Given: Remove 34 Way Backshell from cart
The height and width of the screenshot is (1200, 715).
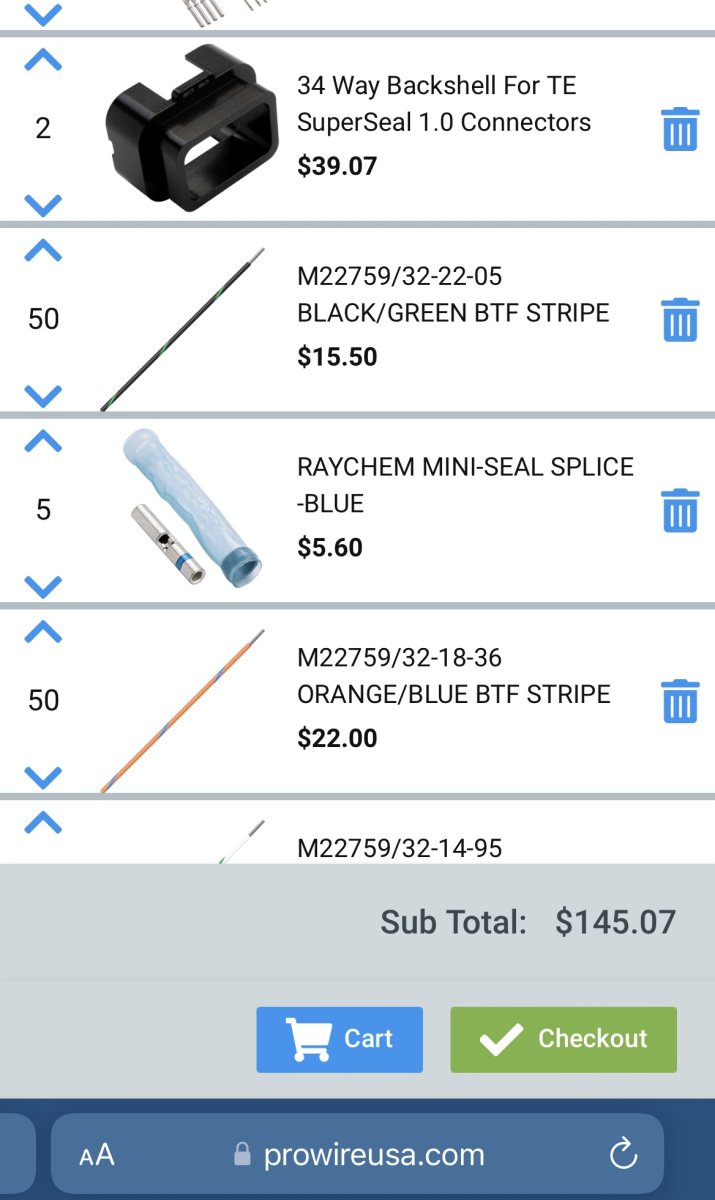Looking at the screenshot, I should tap(680, 130).
